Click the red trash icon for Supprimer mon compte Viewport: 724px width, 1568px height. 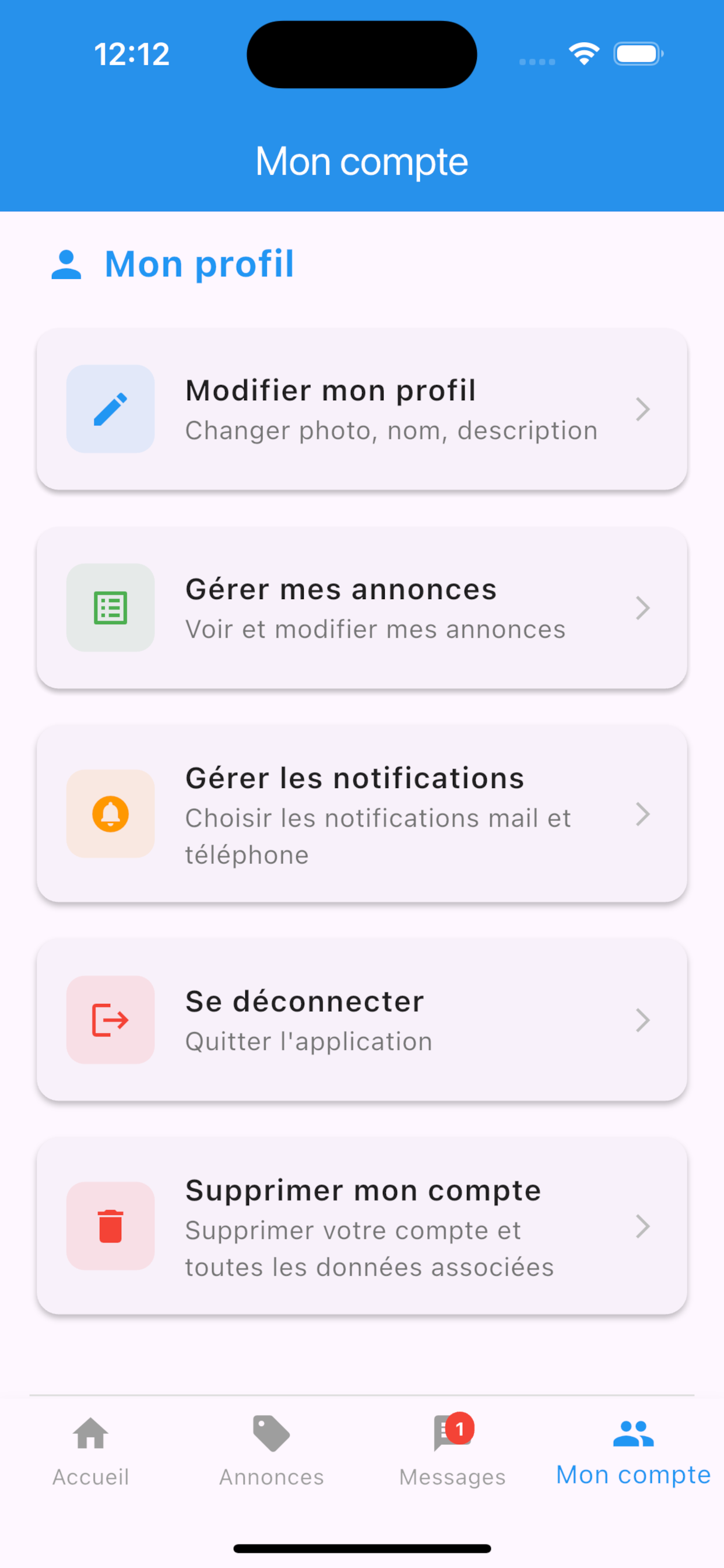[110, 1227]
